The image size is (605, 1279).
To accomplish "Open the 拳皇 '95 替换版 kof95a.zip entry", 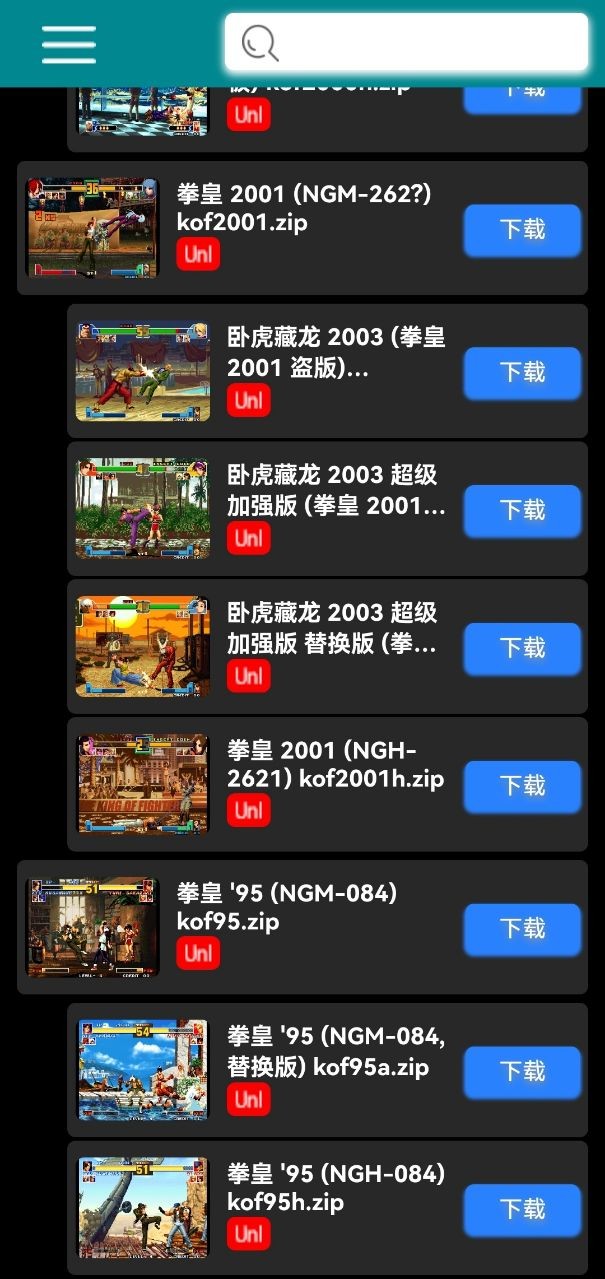I will click(x=335, y=1051).
